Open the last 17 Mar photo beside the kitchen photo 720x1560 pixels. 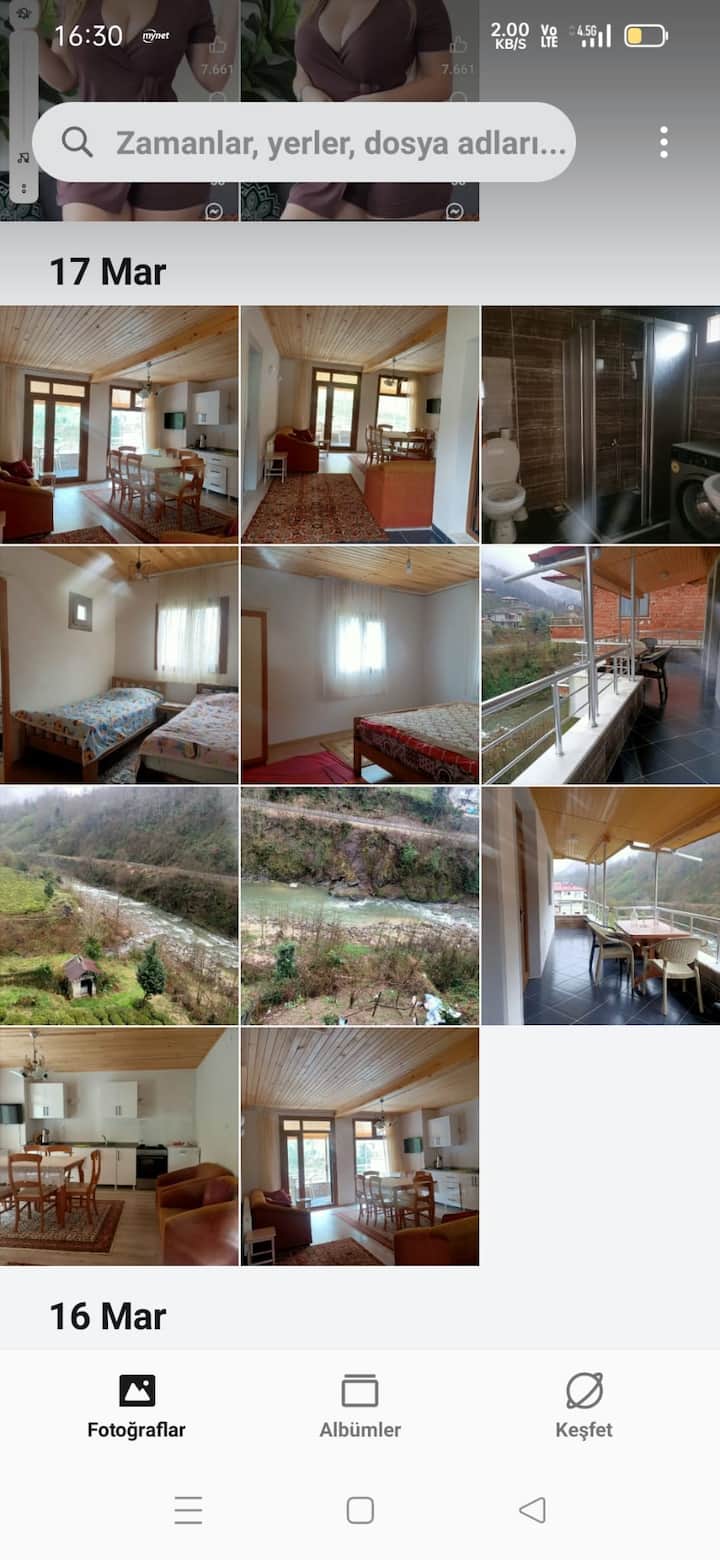click(360, 1147)
